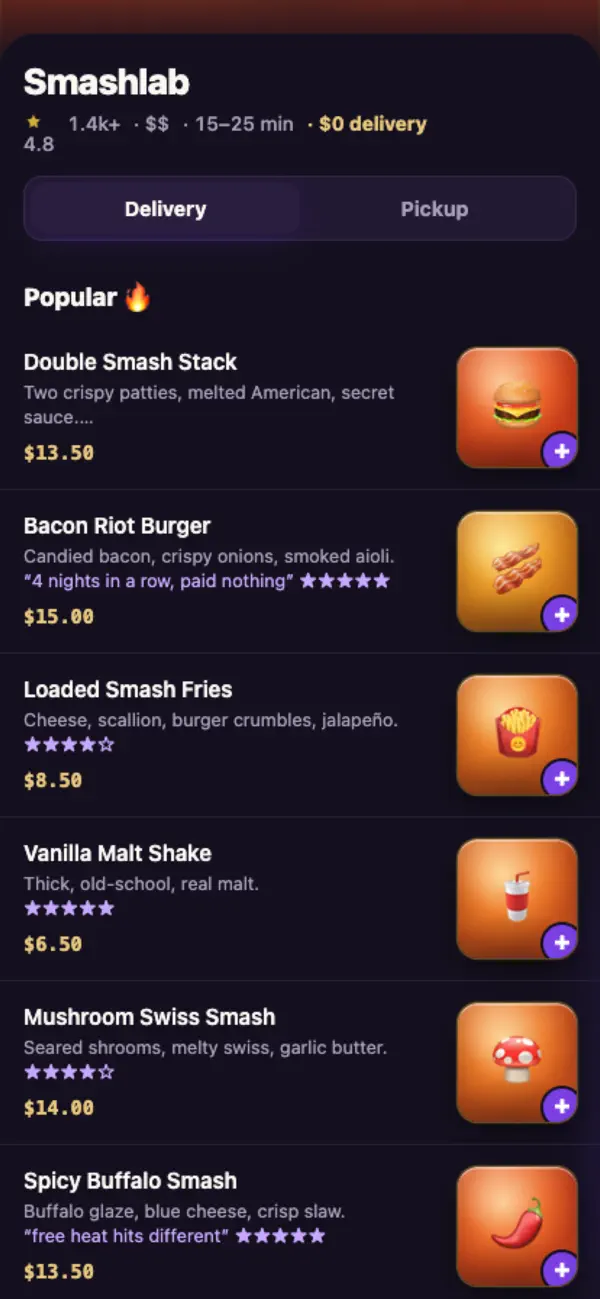Open the Mushroom Swiss Smash item
Viewport: 600px width, 1299px height.
coord(300,1063)
